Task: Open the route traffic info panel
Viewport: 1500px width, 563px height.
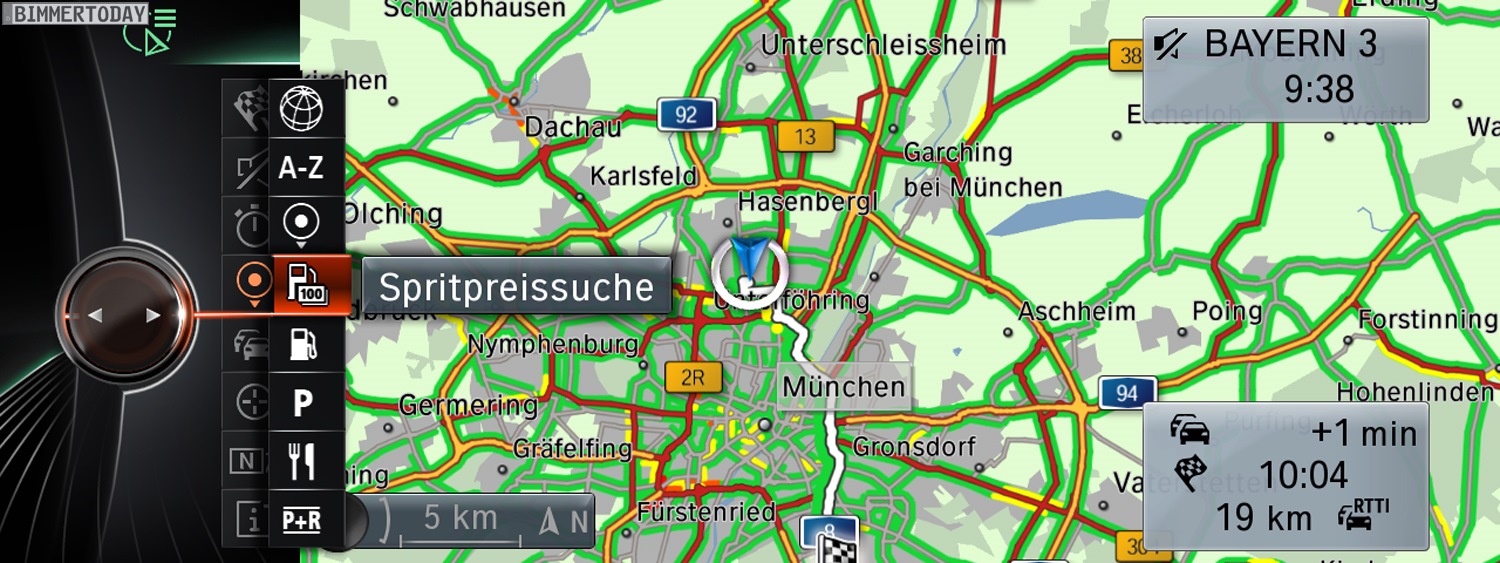Action: 1285,475
